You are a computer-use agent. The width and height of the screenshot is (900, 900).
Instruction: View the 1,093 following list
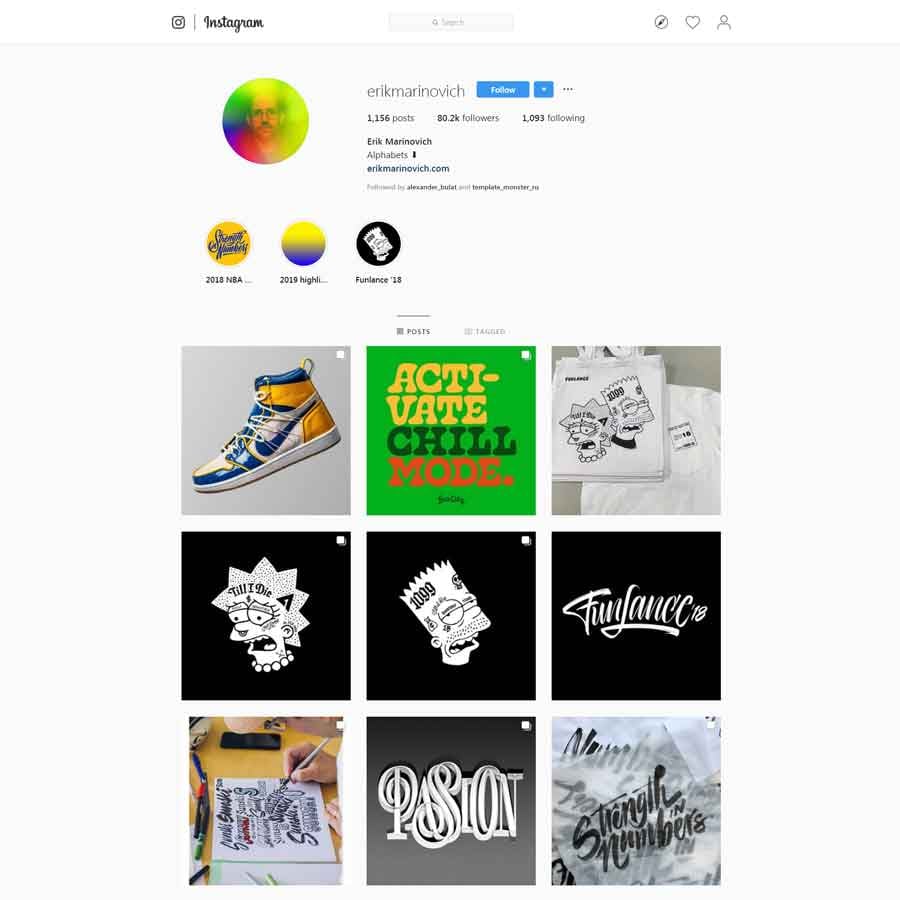tap(553, 118)
